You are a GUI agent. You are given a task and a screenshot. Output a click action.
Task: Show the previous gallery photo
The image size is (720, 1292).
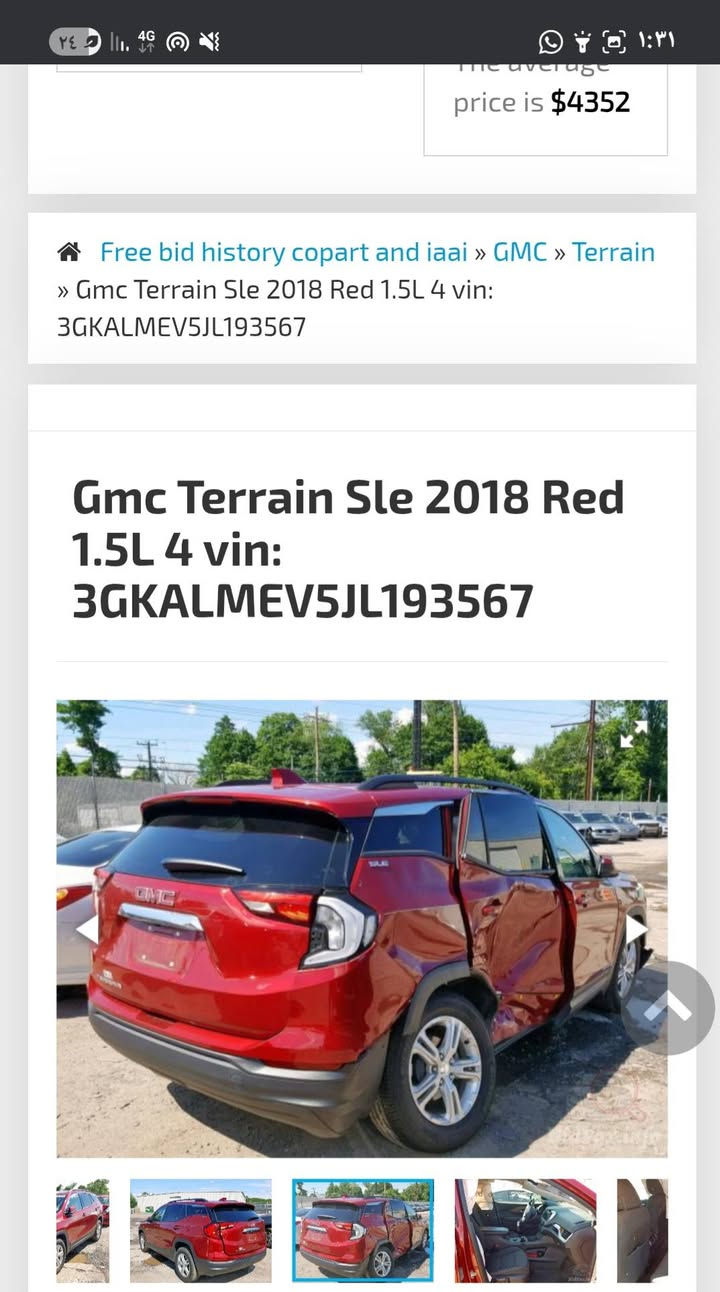87,929
